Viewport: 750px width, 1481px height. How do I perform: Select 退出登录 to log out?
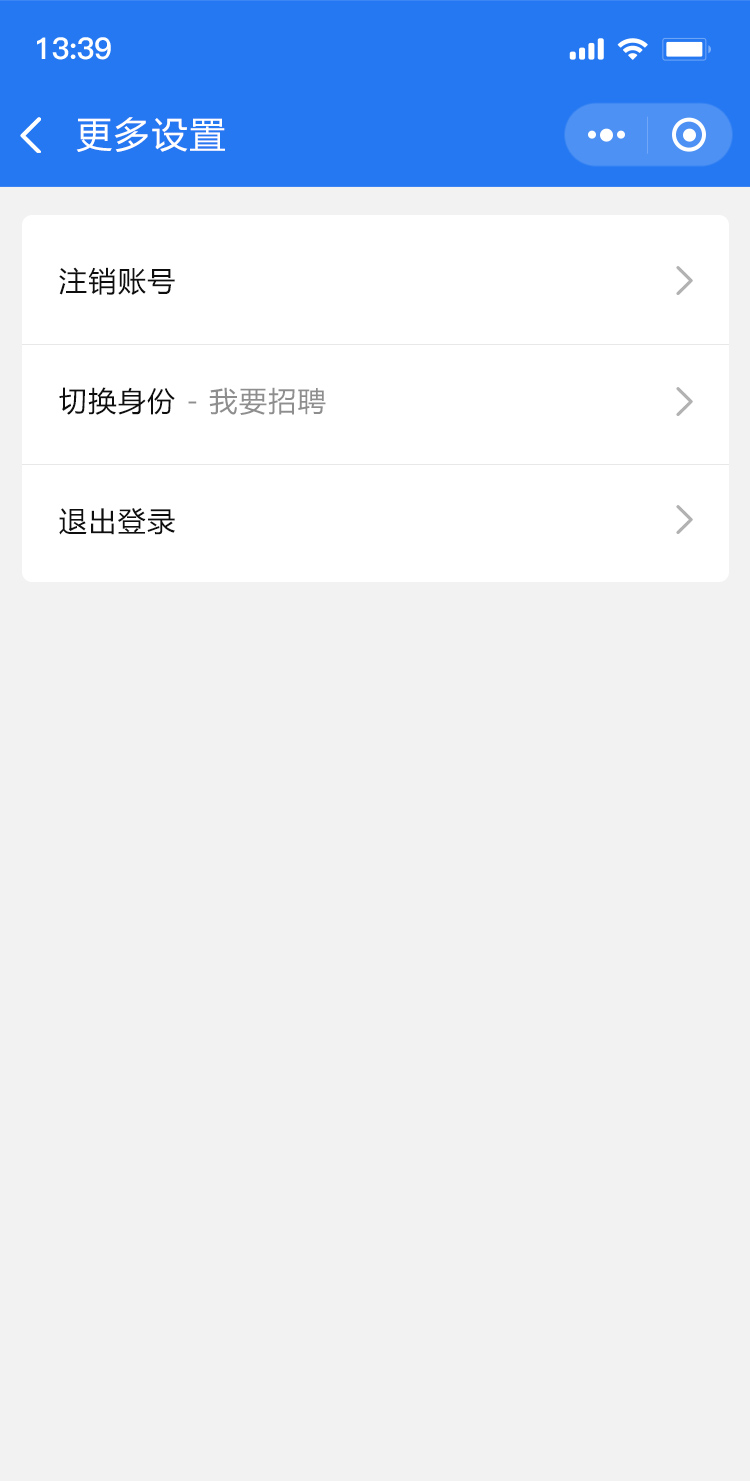coord(375,522)
